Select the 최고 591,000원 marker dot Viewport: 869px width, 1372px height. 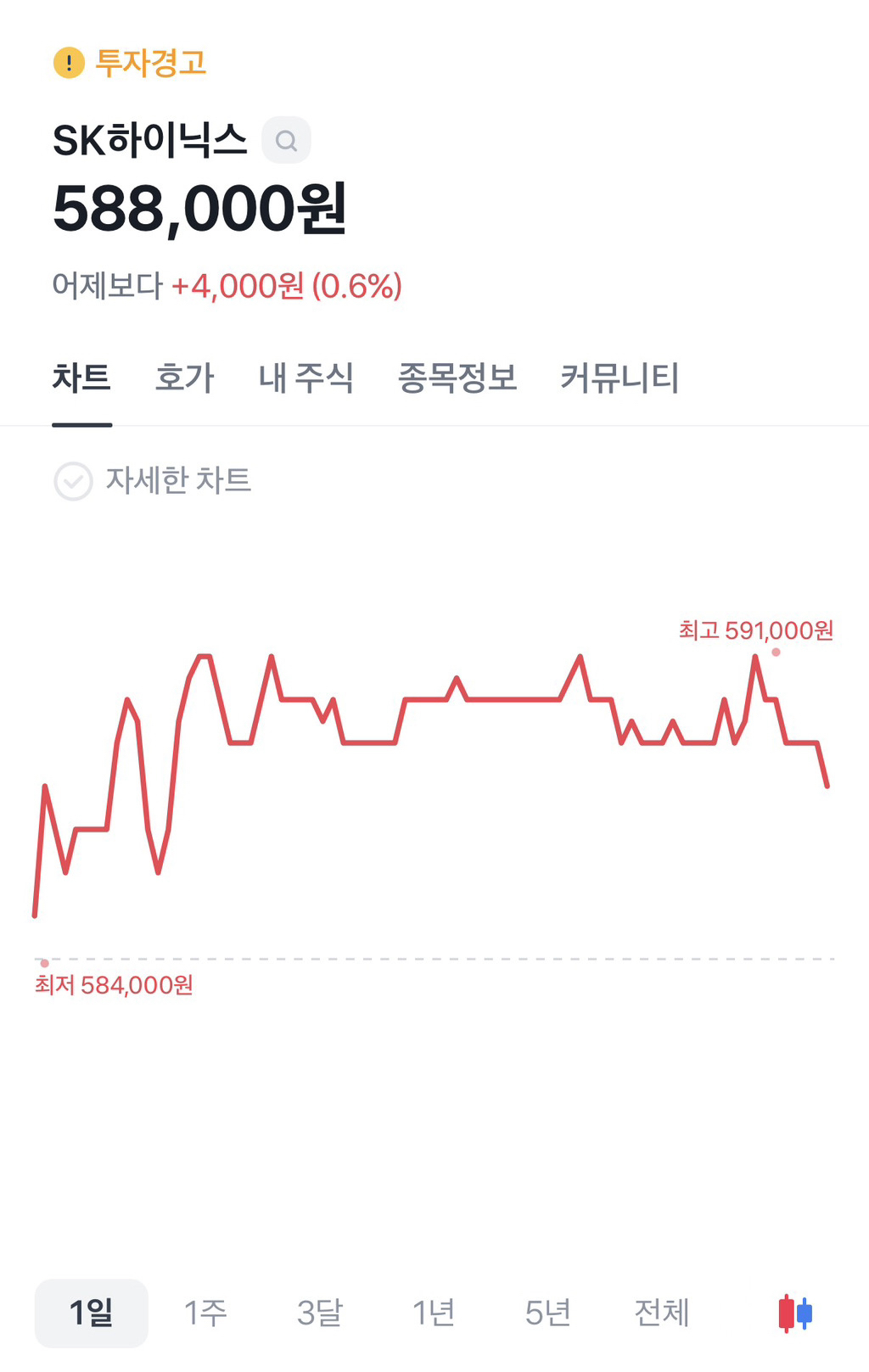pos(775,652)
